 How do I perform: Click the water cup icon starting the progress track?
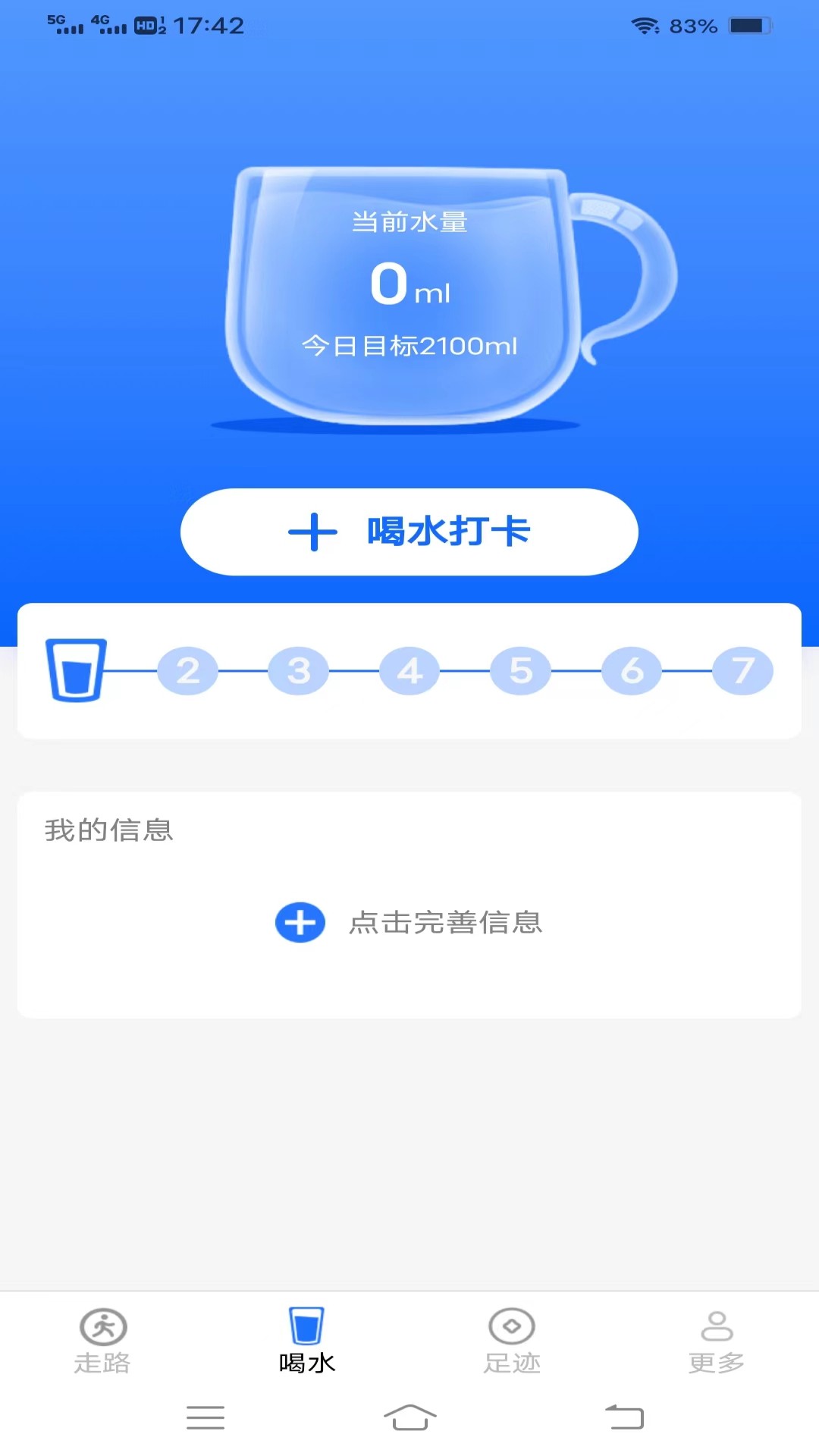77,670
